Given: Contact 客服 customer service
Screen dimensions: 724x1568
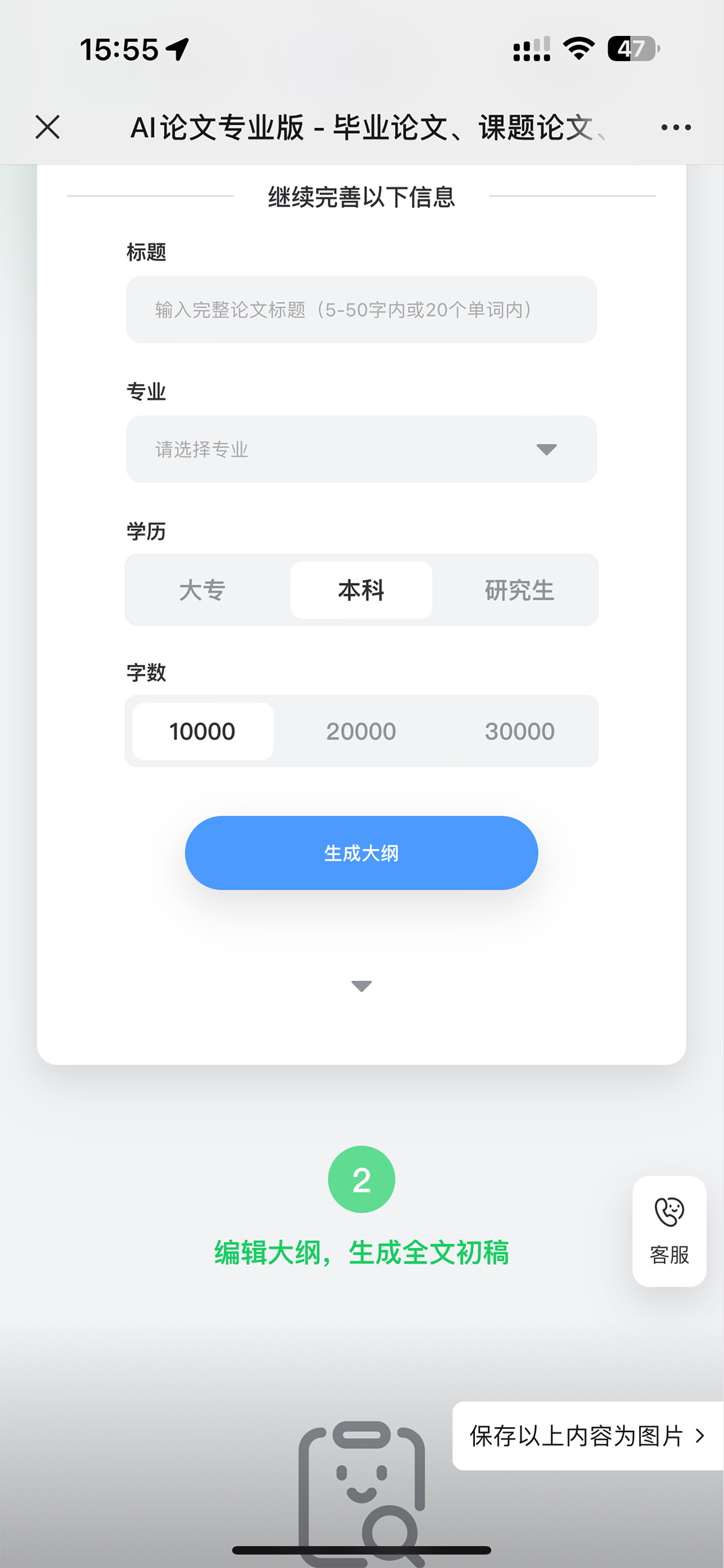Looking at the screenshot, I should tap(669, 1231).
